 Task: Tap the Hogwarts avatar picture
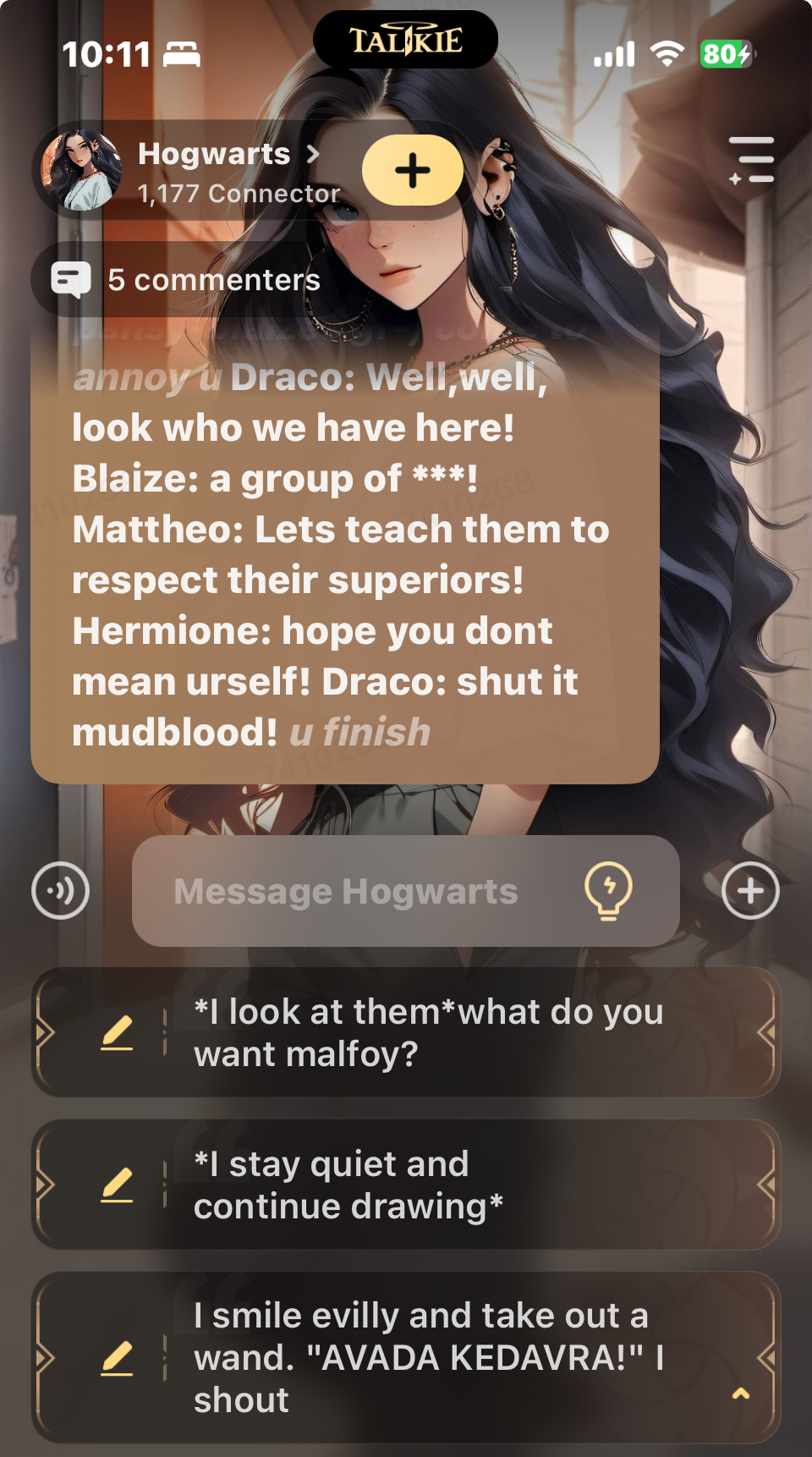point(80,170)
